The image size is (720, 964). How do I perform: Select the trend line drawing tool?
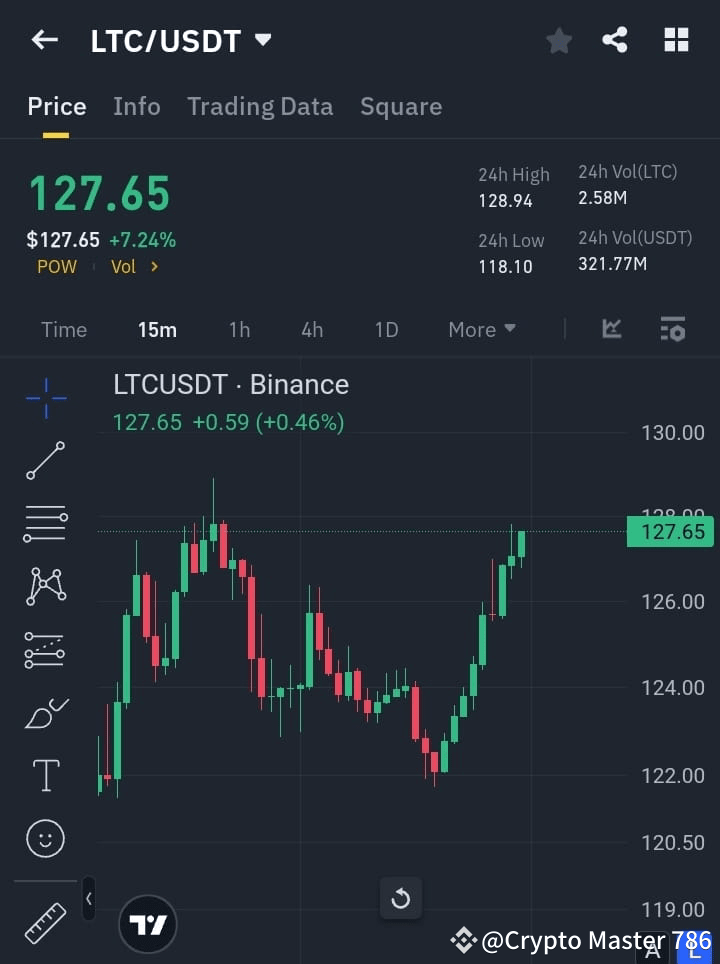[45, 461]
